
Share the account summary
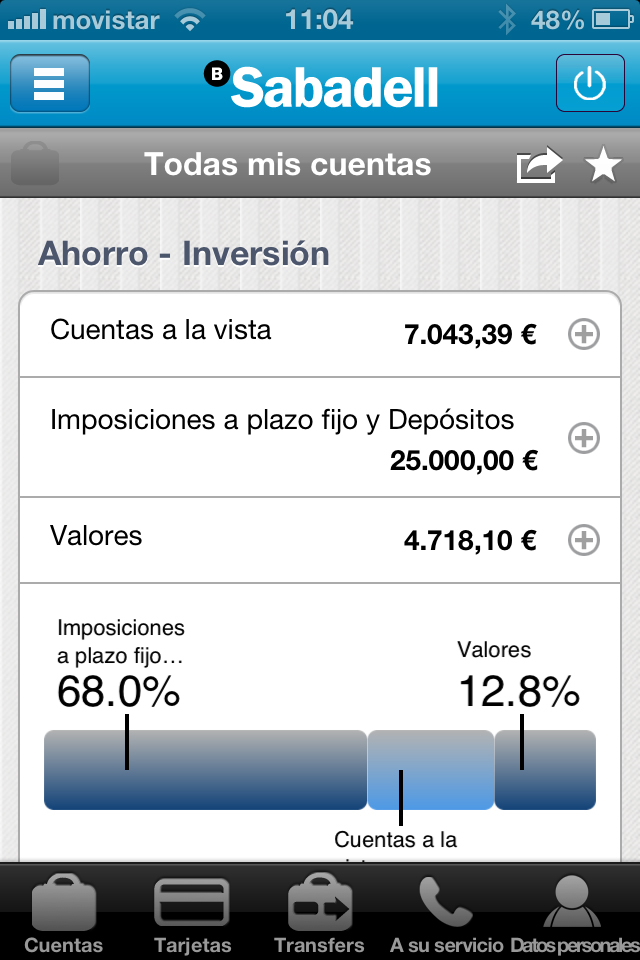coord(539,165)
